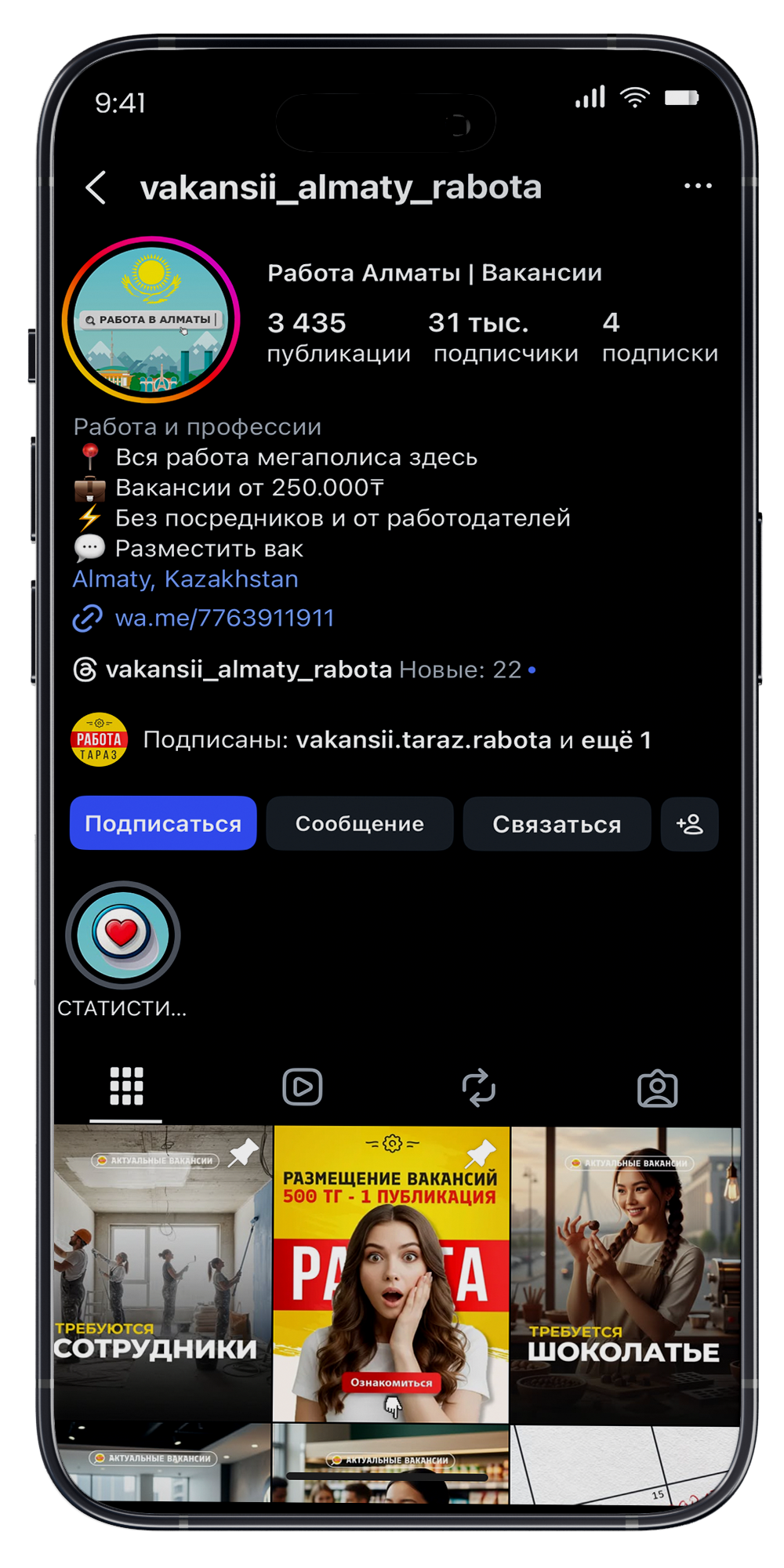The image size is (784, 1568).
Task: Switch to the posts grid tab
Action: 126,1087
